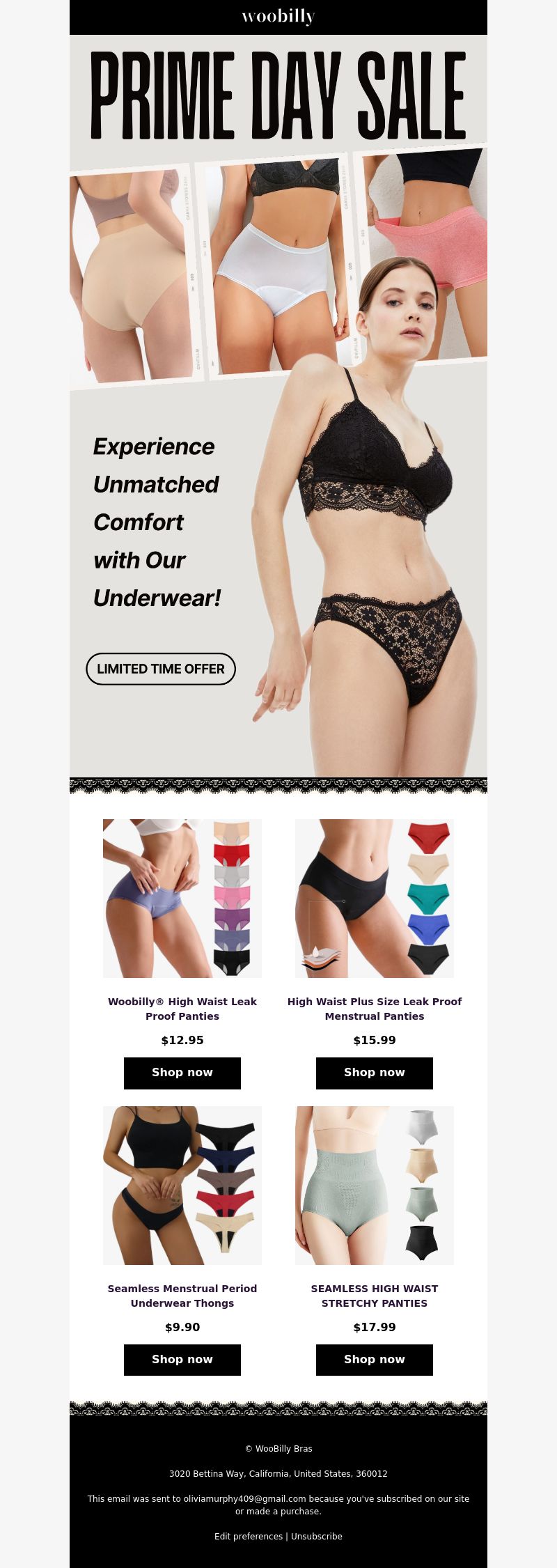
Task: Shop now for High Waist Plus Size Menstrual Panties
Action: [375, 1073]
